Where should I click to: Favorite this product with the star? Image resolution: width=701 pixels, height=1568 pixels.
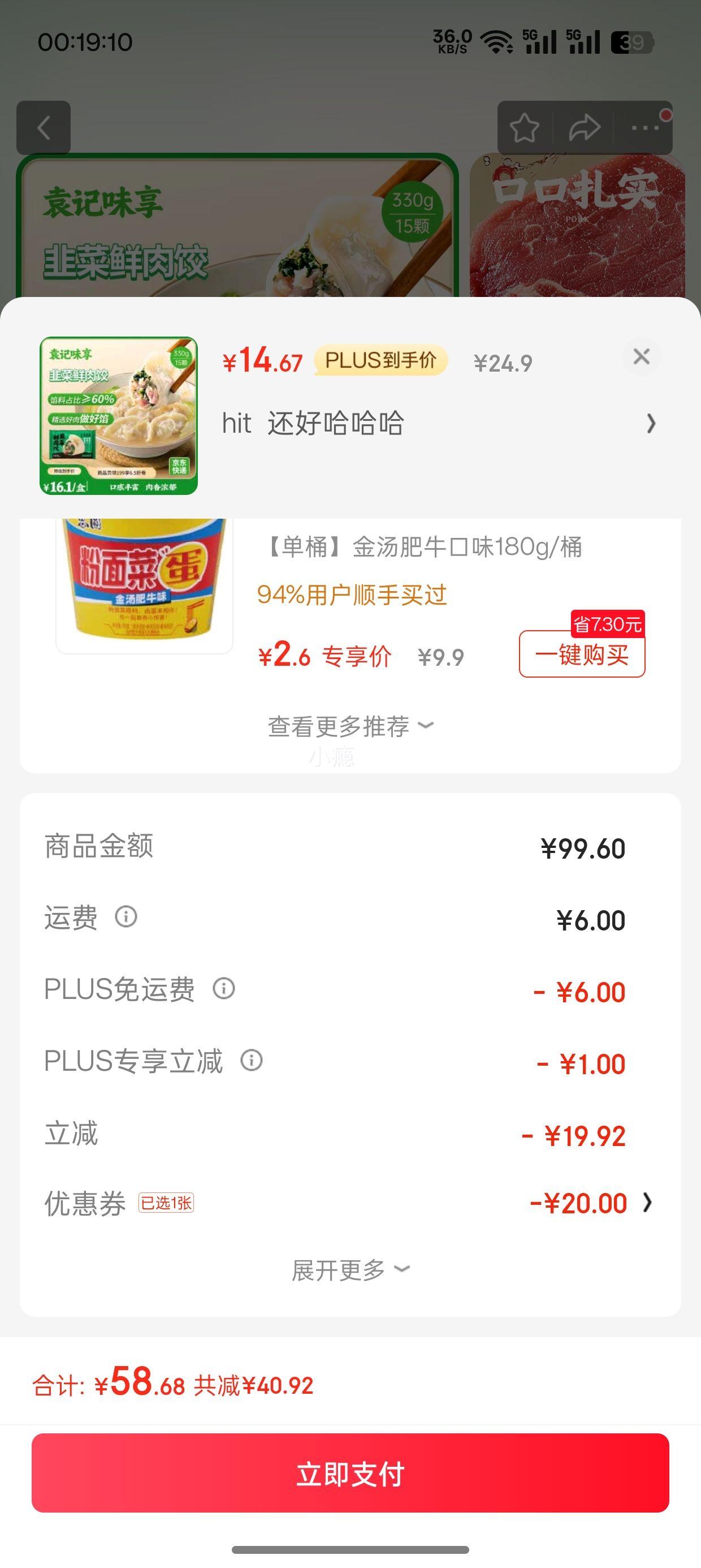point(524,128)
